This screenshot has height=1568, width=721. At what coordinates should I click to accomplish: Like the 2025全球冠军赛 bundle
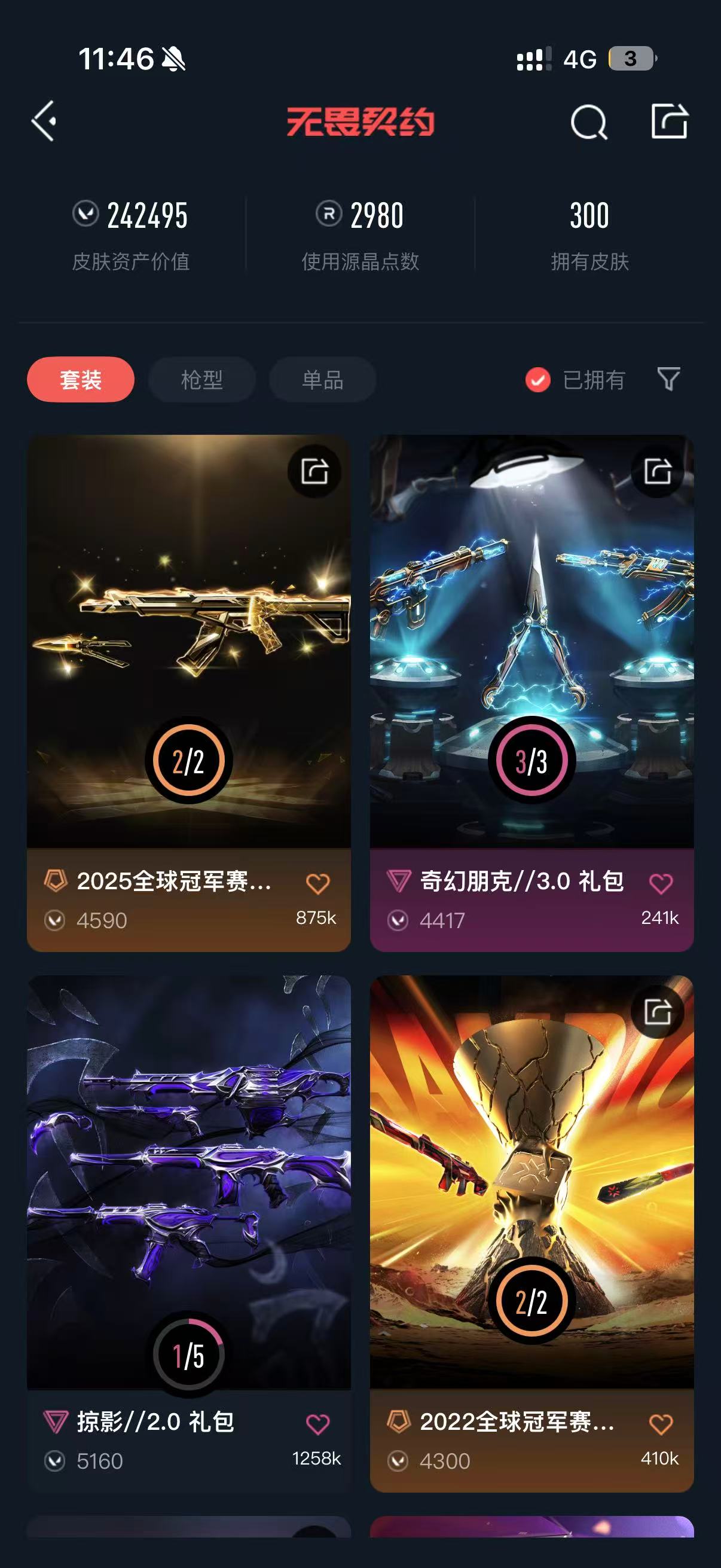tap(317, 883)
